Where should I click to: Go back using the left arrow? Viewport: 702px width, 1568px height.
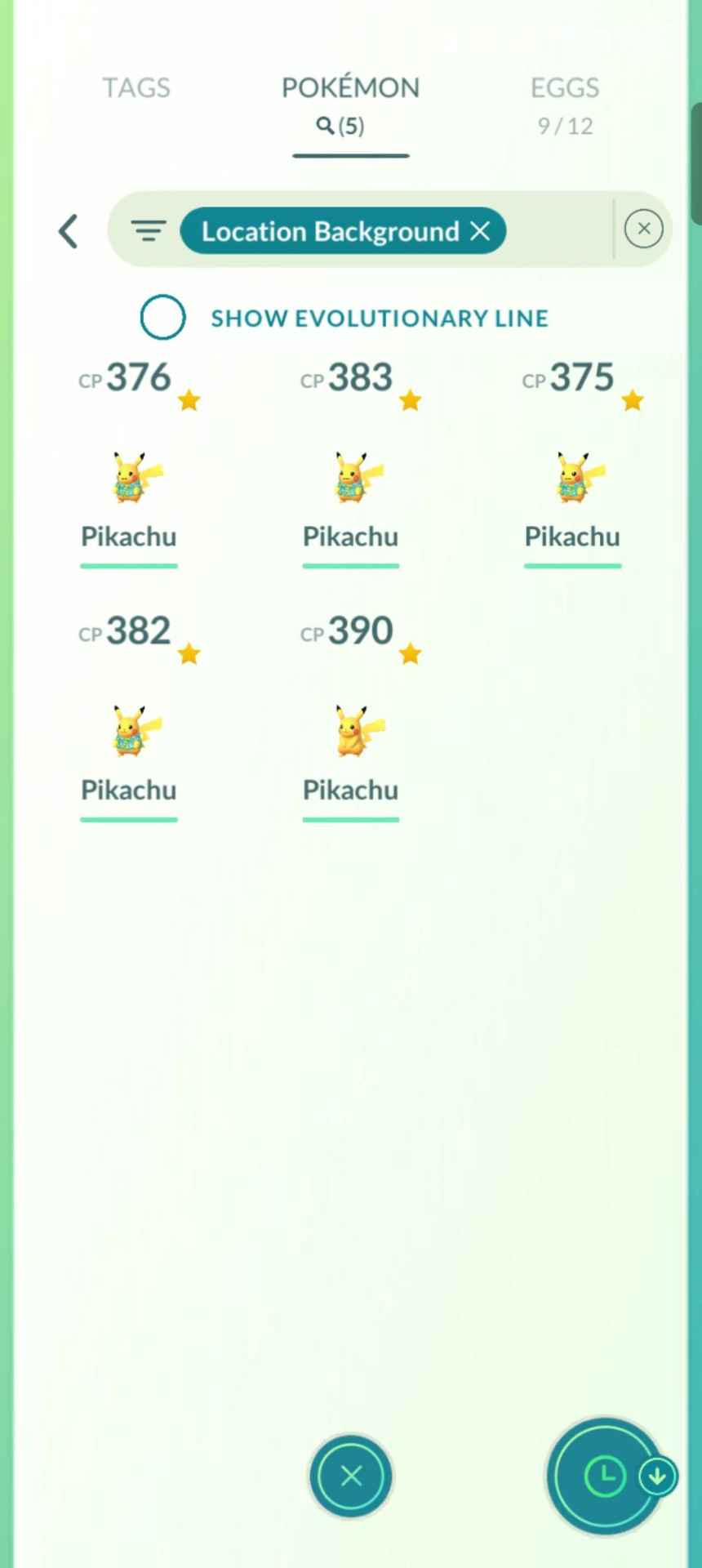pyautogui.click(x=69, y=231)
